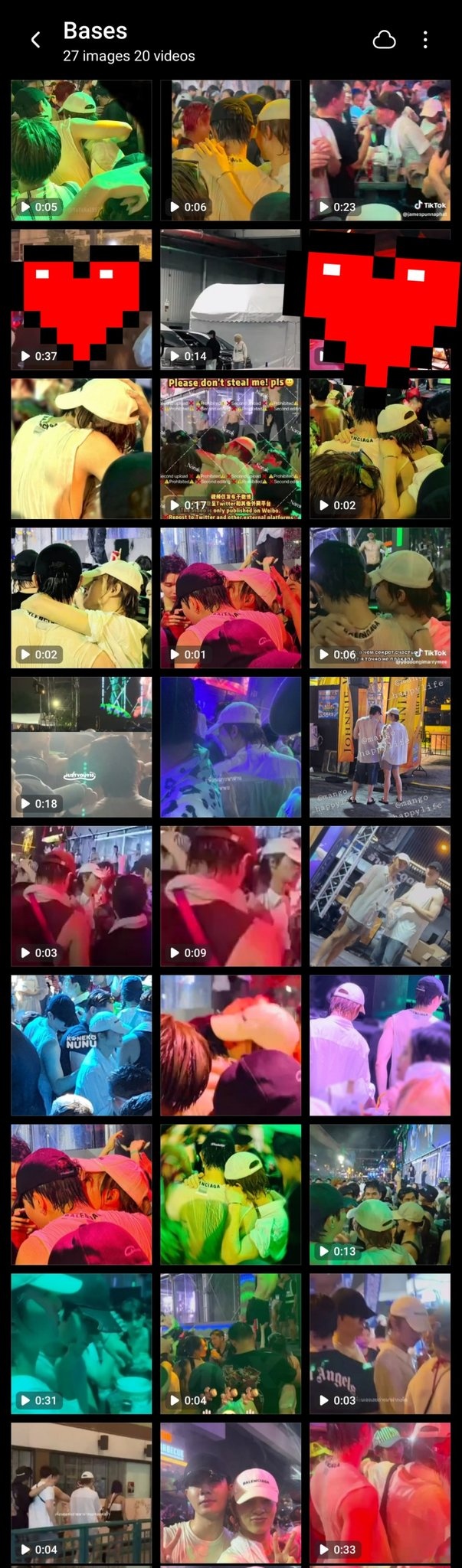This screenshot has height=1568, width=462.
Task: Open the 0:03 Angels shirt video
Action: coord(379,1344)
